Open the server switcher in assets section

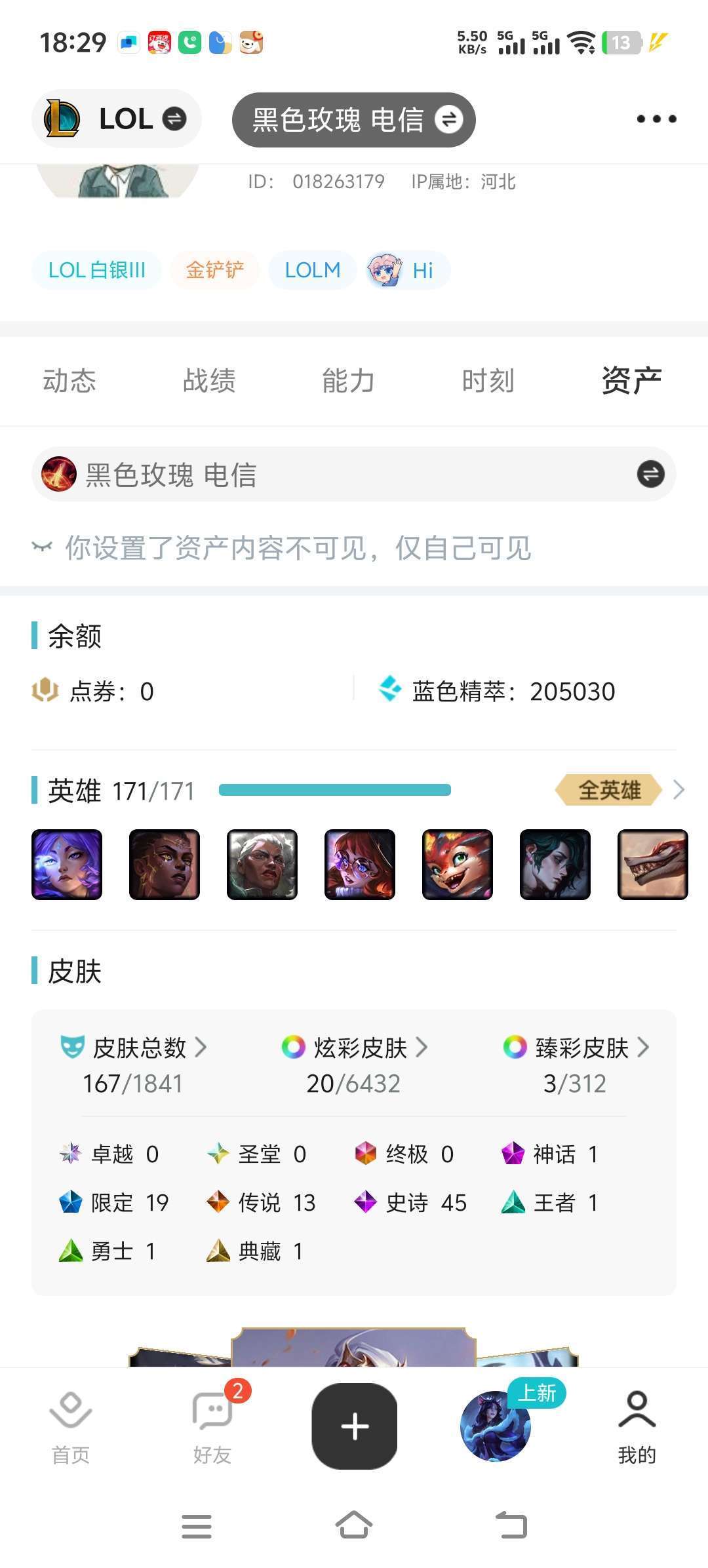coord(650,474)
